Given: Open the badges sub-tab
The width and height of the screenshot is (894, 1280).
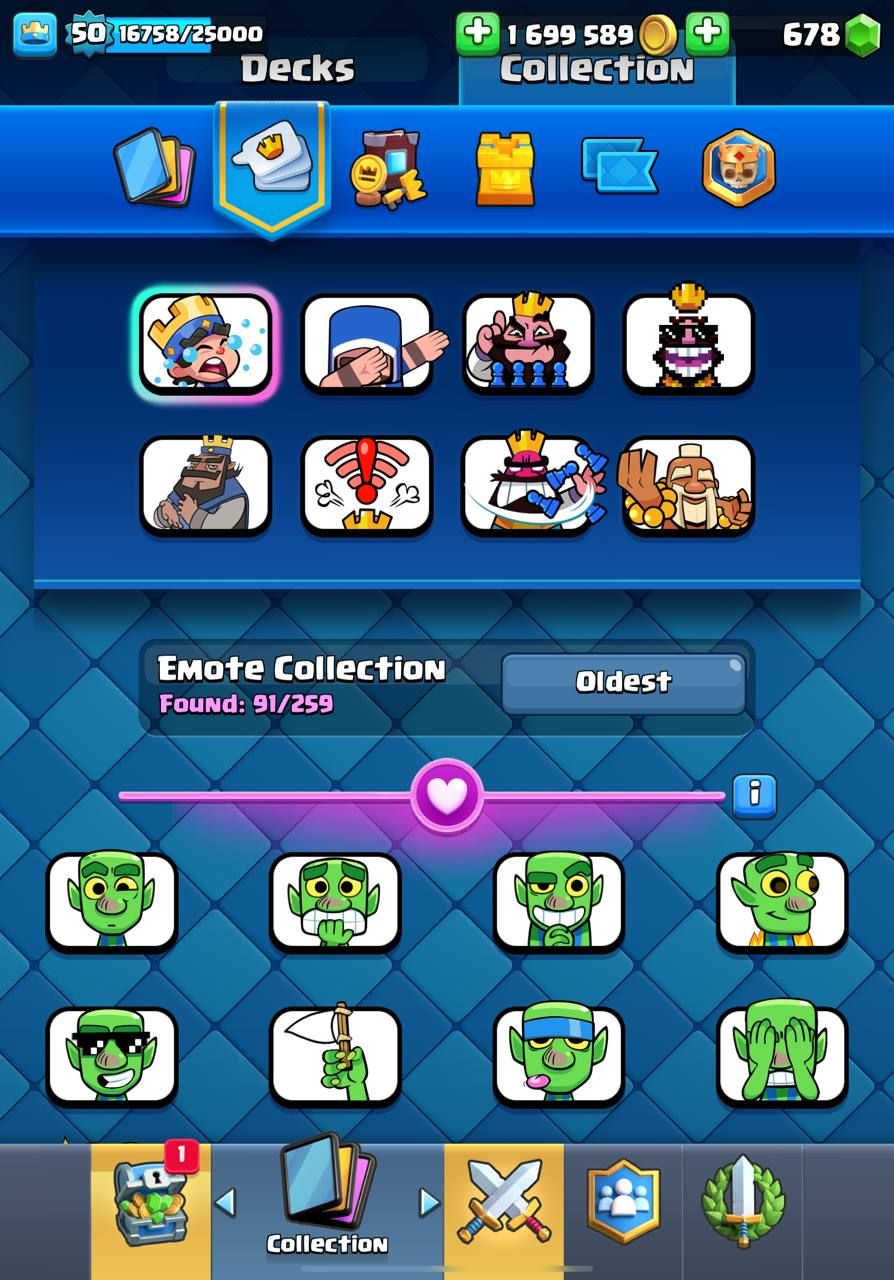Looking at the screenshot, I should tap(738, 168).
